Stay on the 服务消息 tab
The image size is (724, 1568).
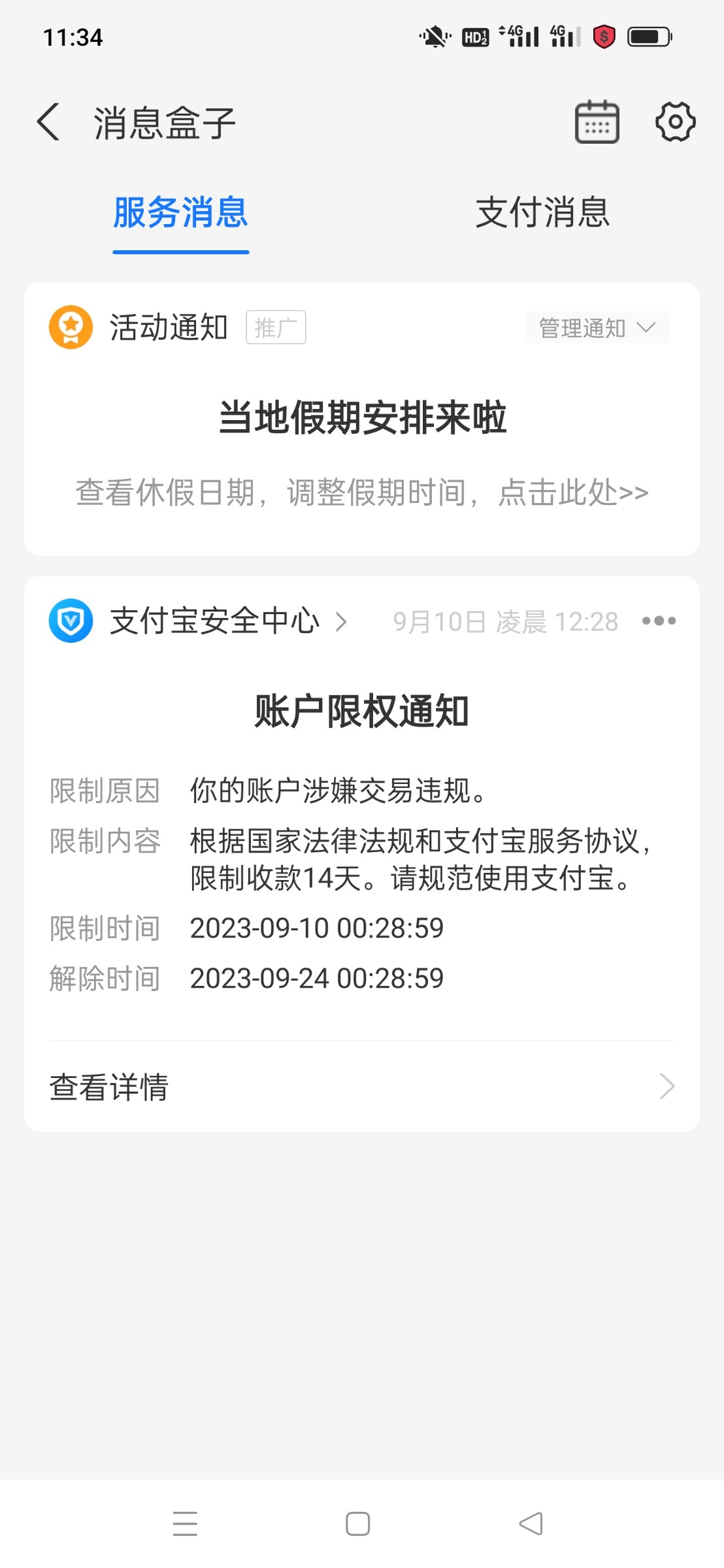(x=180, y=214)
